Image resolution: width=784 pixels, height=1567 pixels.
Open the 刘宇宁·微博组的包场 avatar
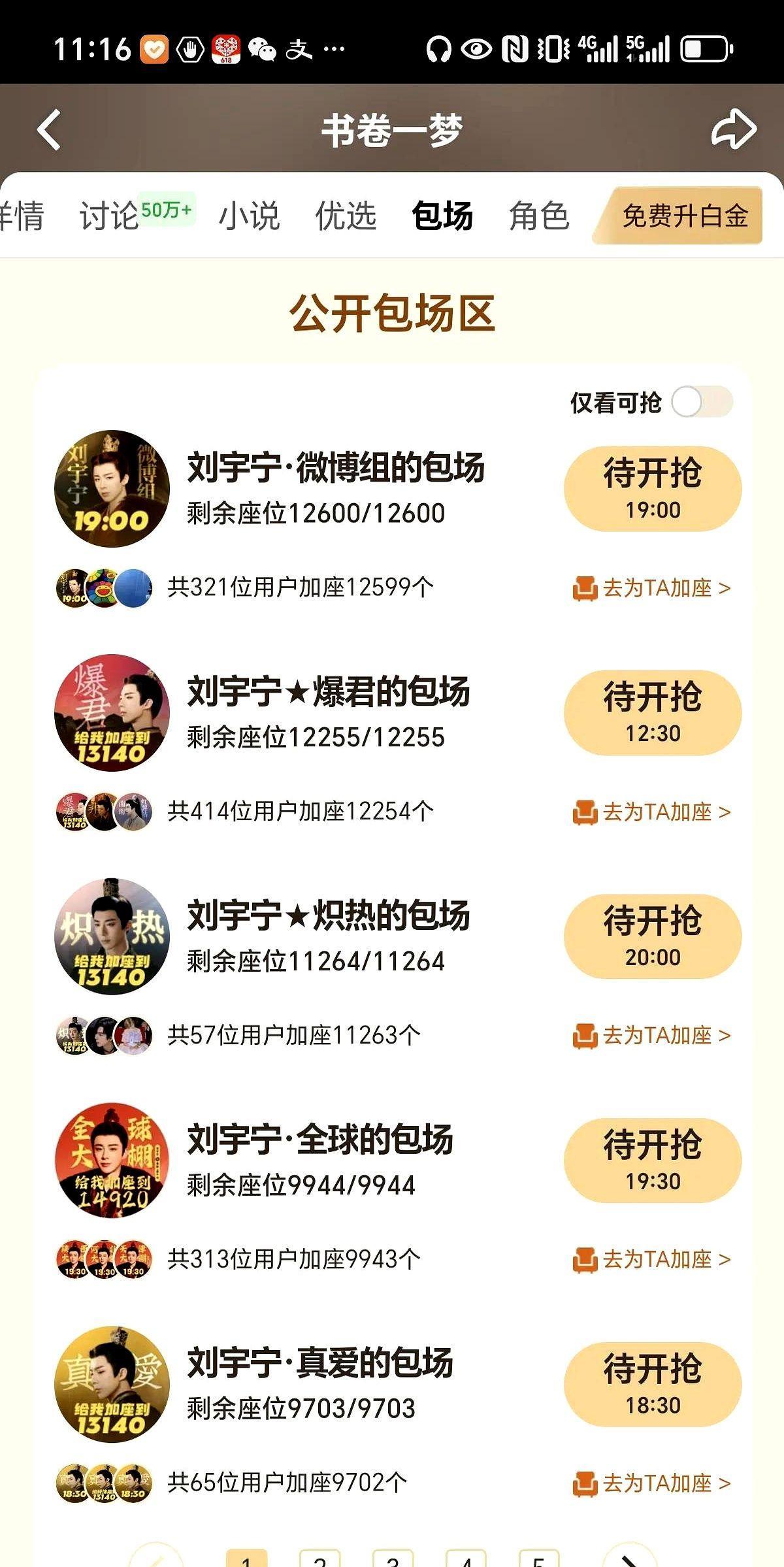pyautogui.click(x=112, y=488)
